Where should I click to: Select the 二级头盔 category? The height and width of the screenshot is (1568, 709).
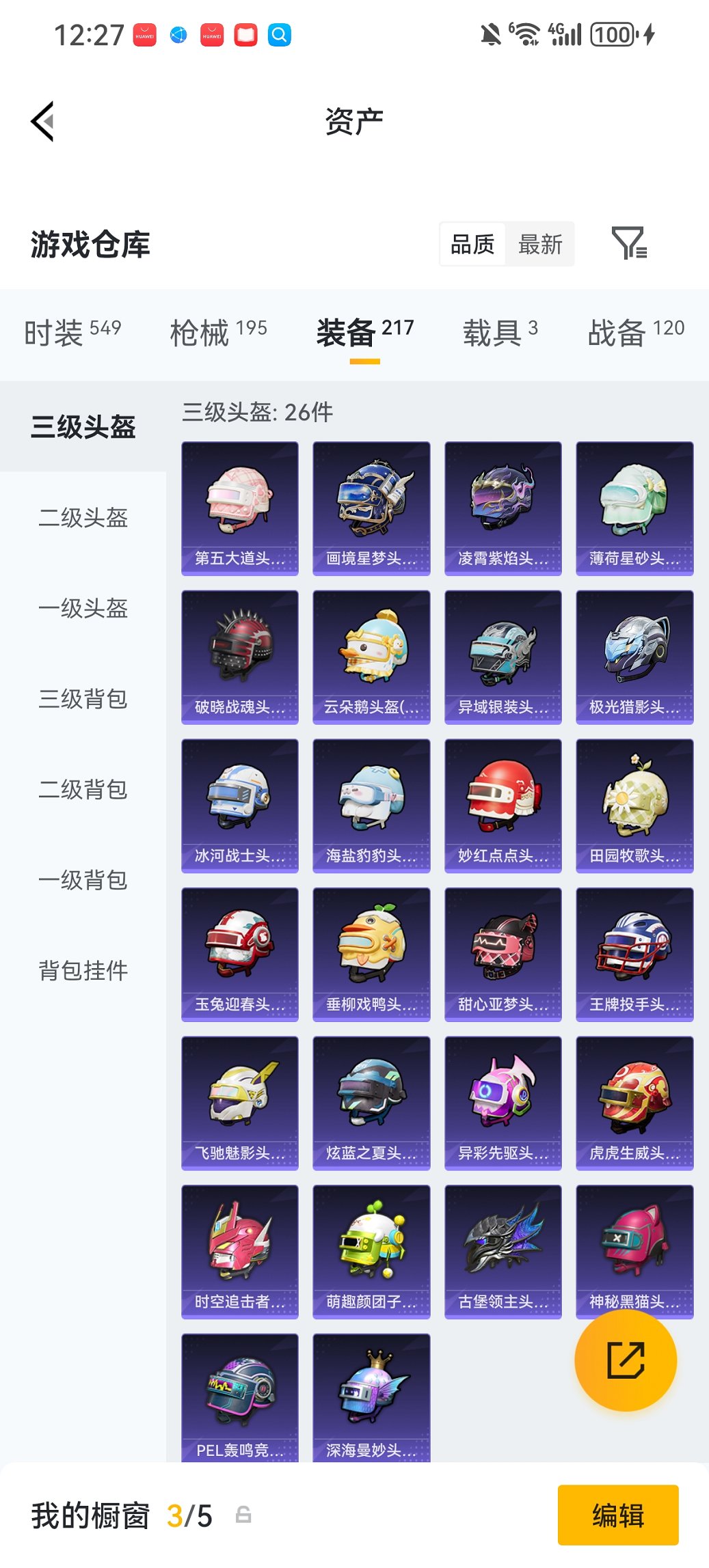coord(83,517)
